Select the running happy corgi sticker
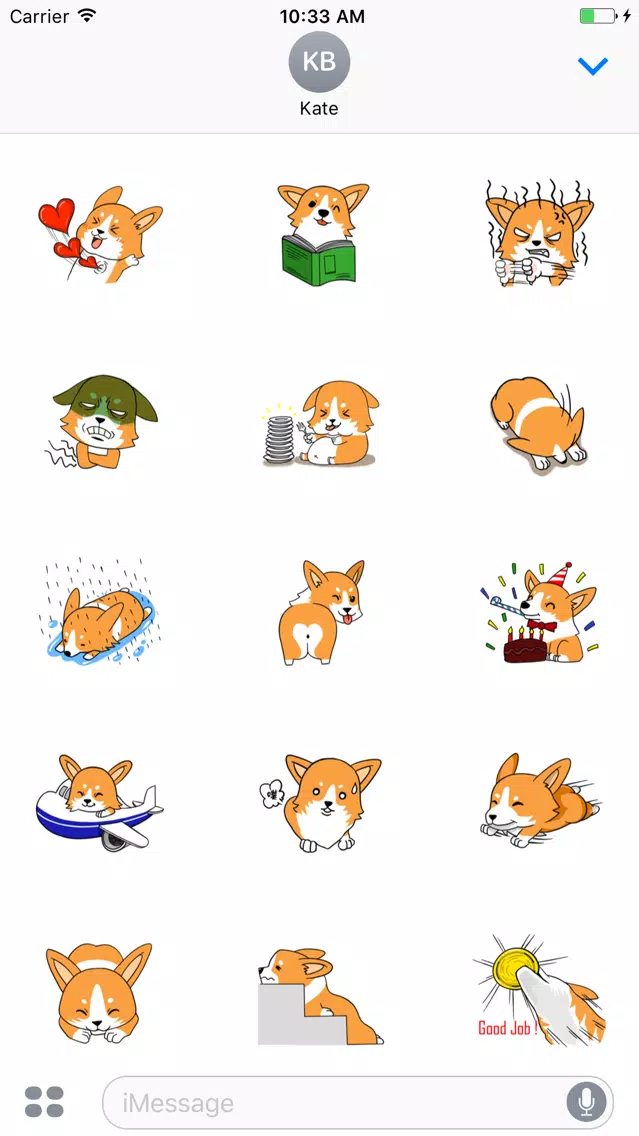 (540, 801)
